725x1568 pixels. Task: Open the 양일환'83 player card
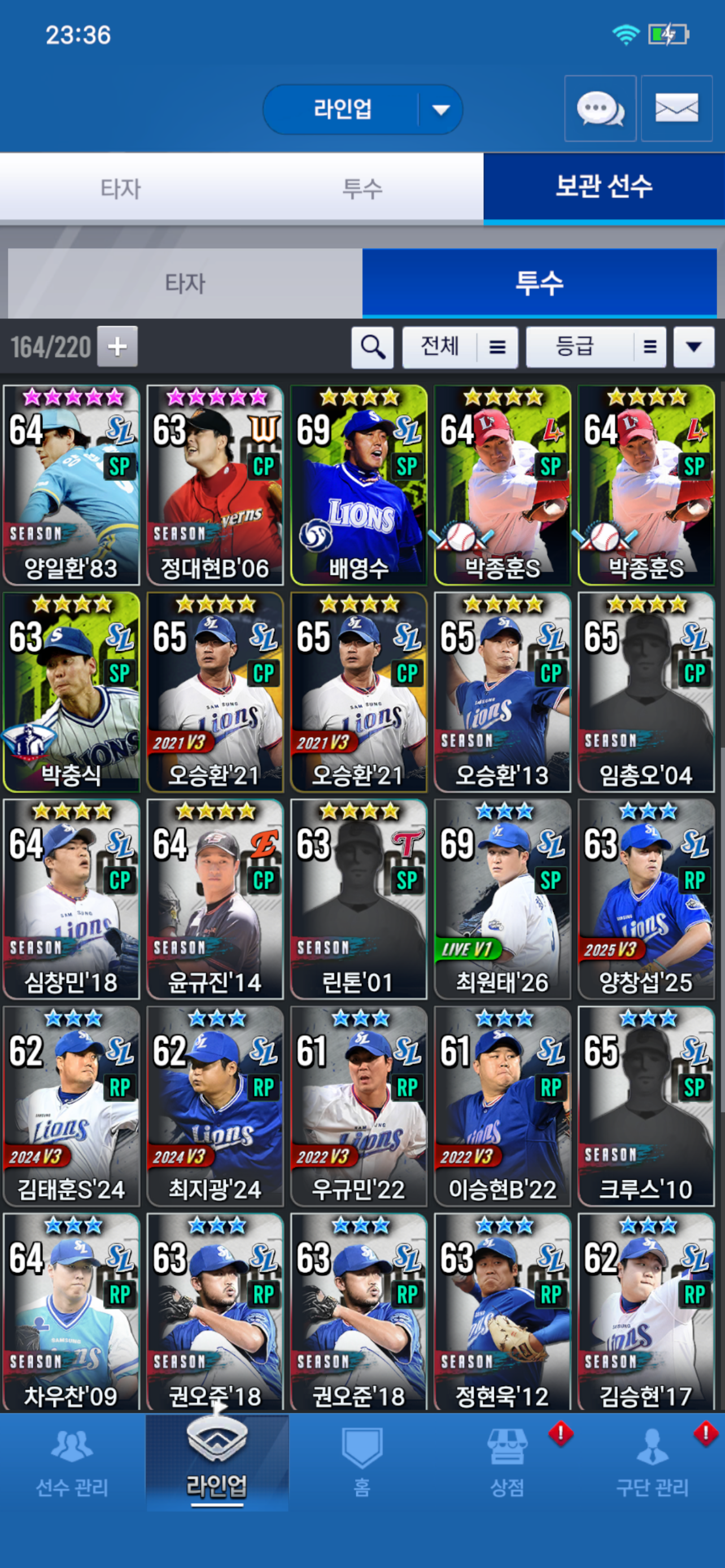coord(71,485)
